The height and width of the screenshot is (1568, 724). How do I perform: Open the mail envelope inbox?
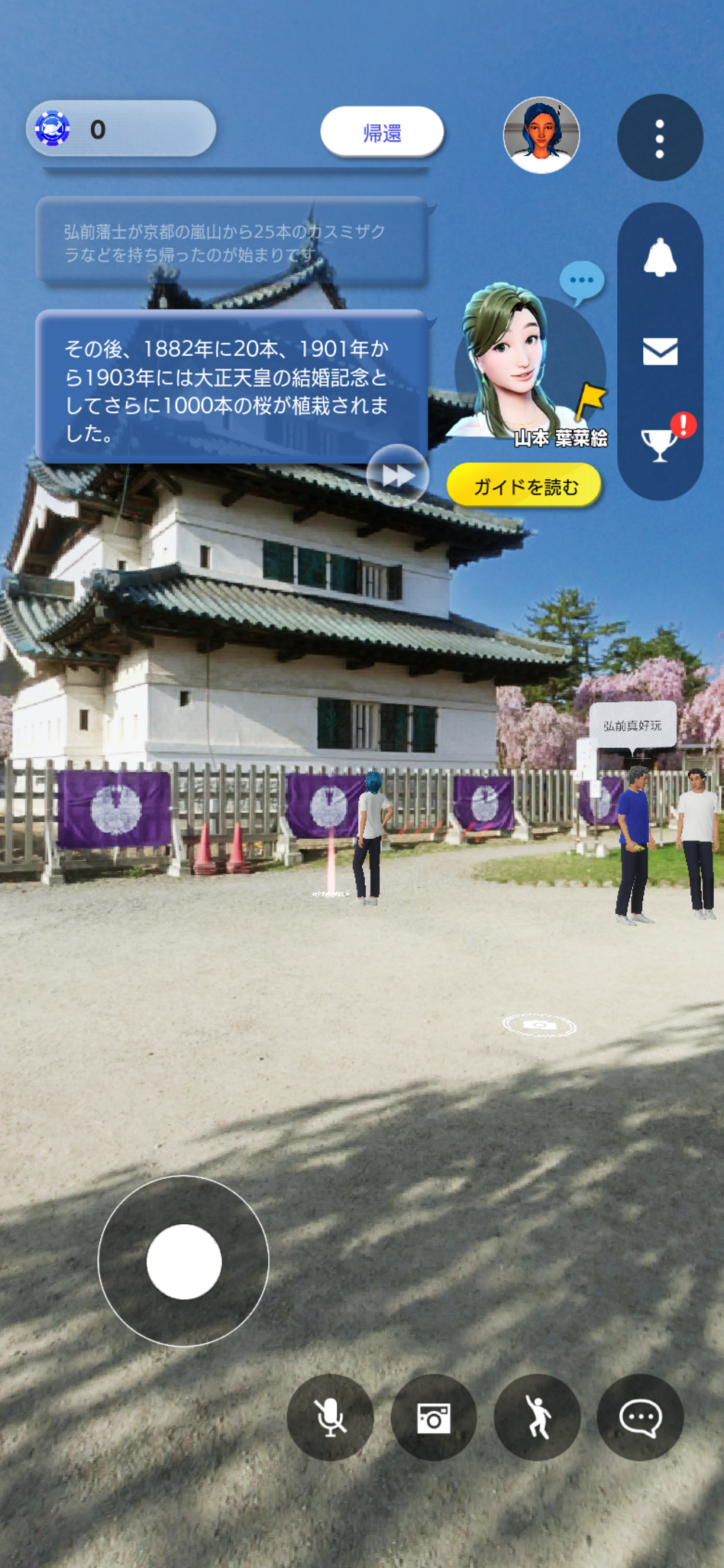coord(660,351)
